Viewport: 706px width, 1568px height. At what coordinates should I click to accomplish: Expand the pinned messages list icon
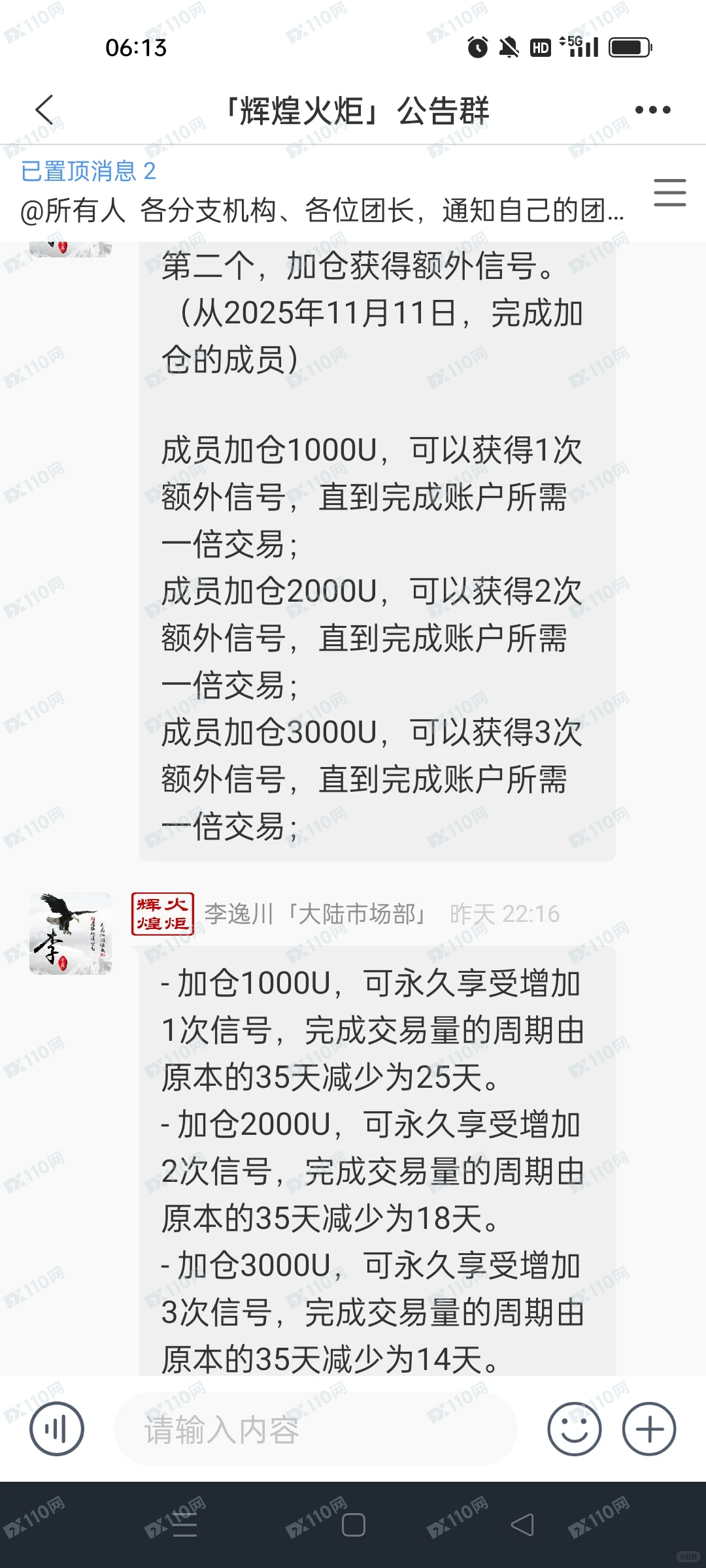tap(669, 193)
